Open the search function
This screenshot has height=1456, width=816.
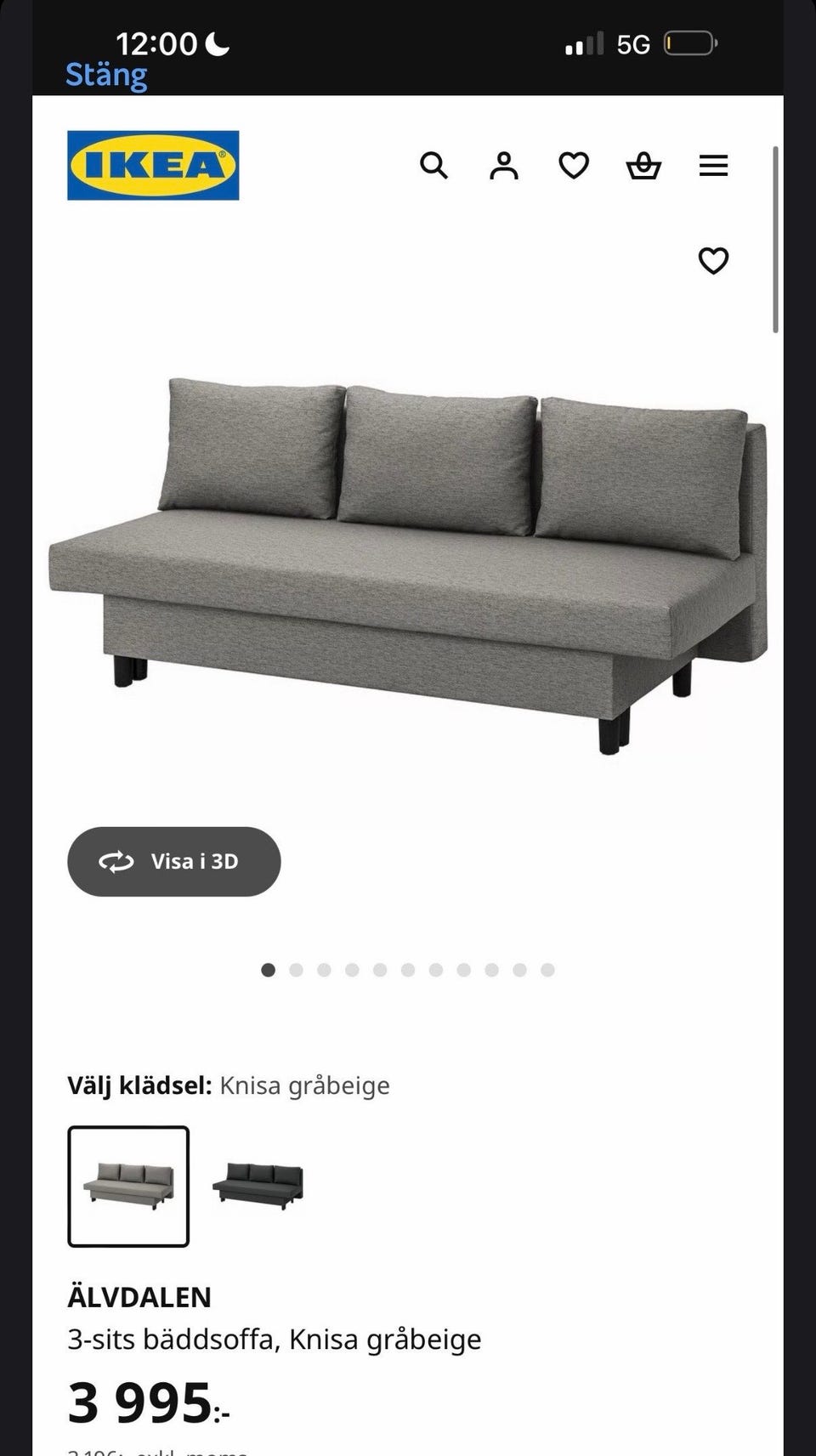point(435,167)
